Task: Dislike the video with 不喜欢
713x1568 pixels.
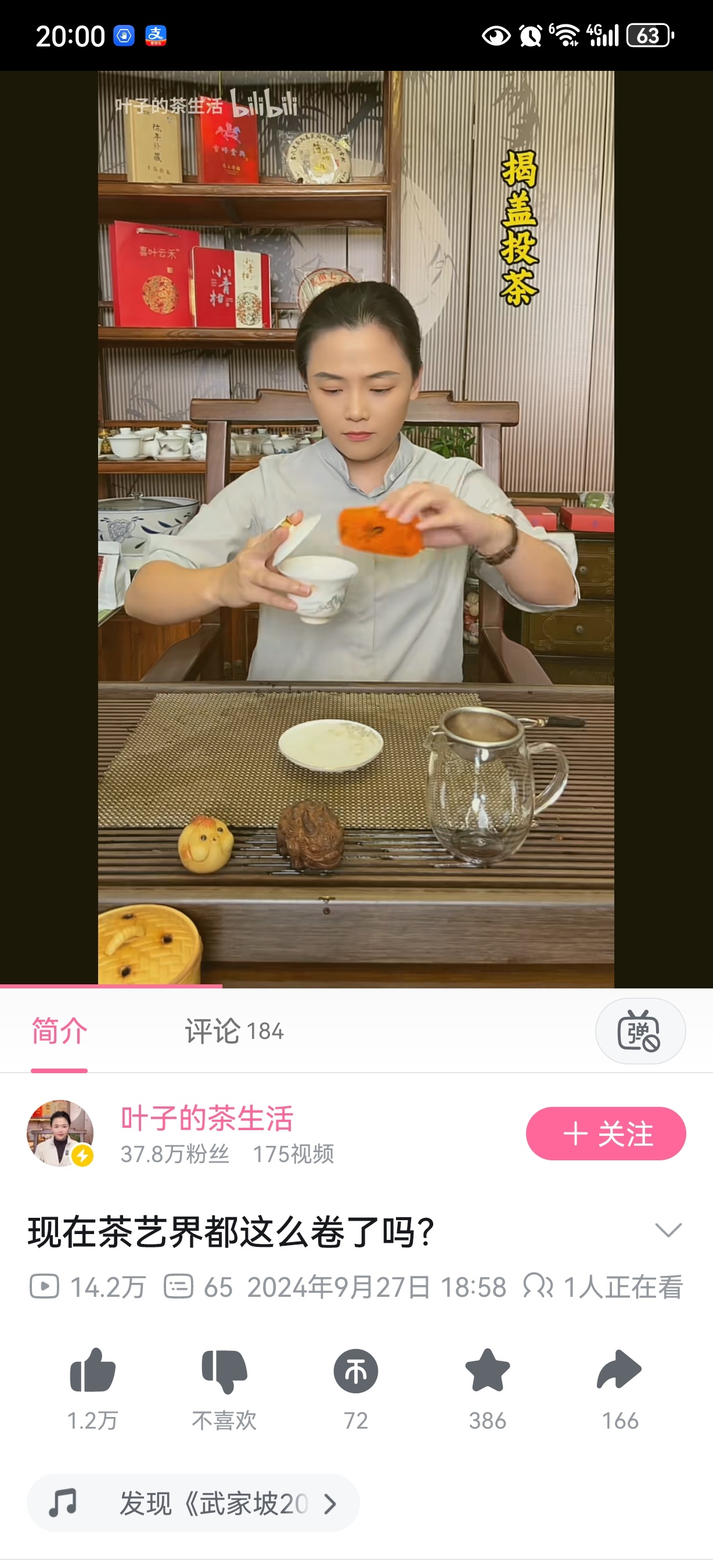Action: (224, 1371)
